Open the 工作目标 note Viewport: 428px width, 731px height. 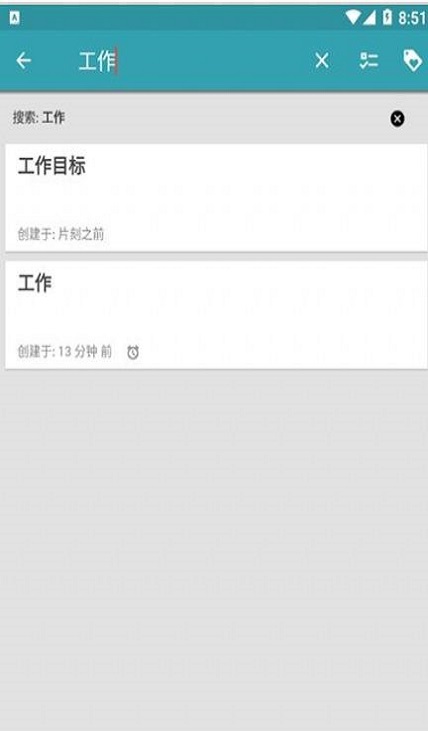coord(216,198)
